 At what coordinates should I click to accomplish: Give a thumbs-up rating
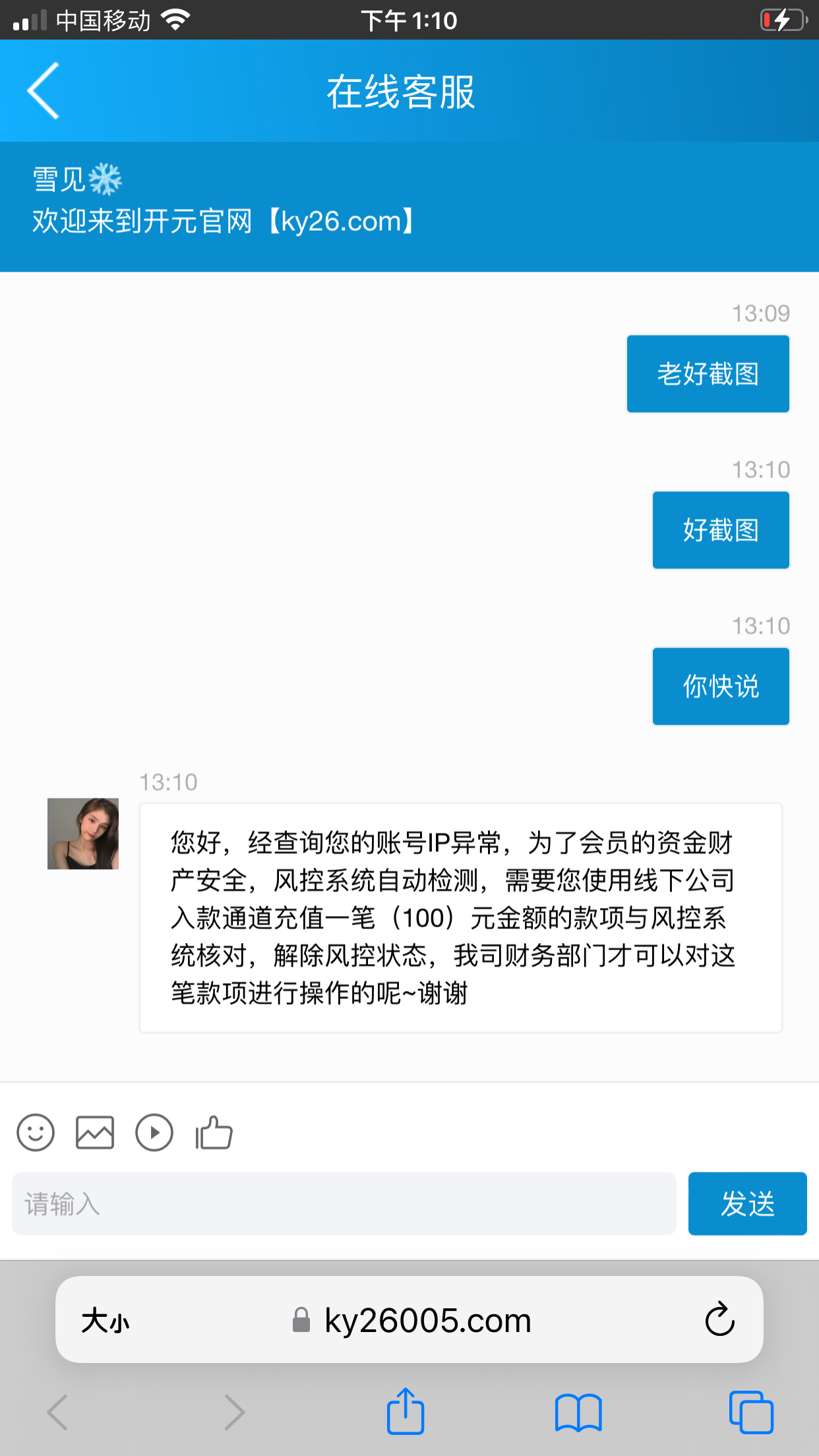pos(214,1133)
